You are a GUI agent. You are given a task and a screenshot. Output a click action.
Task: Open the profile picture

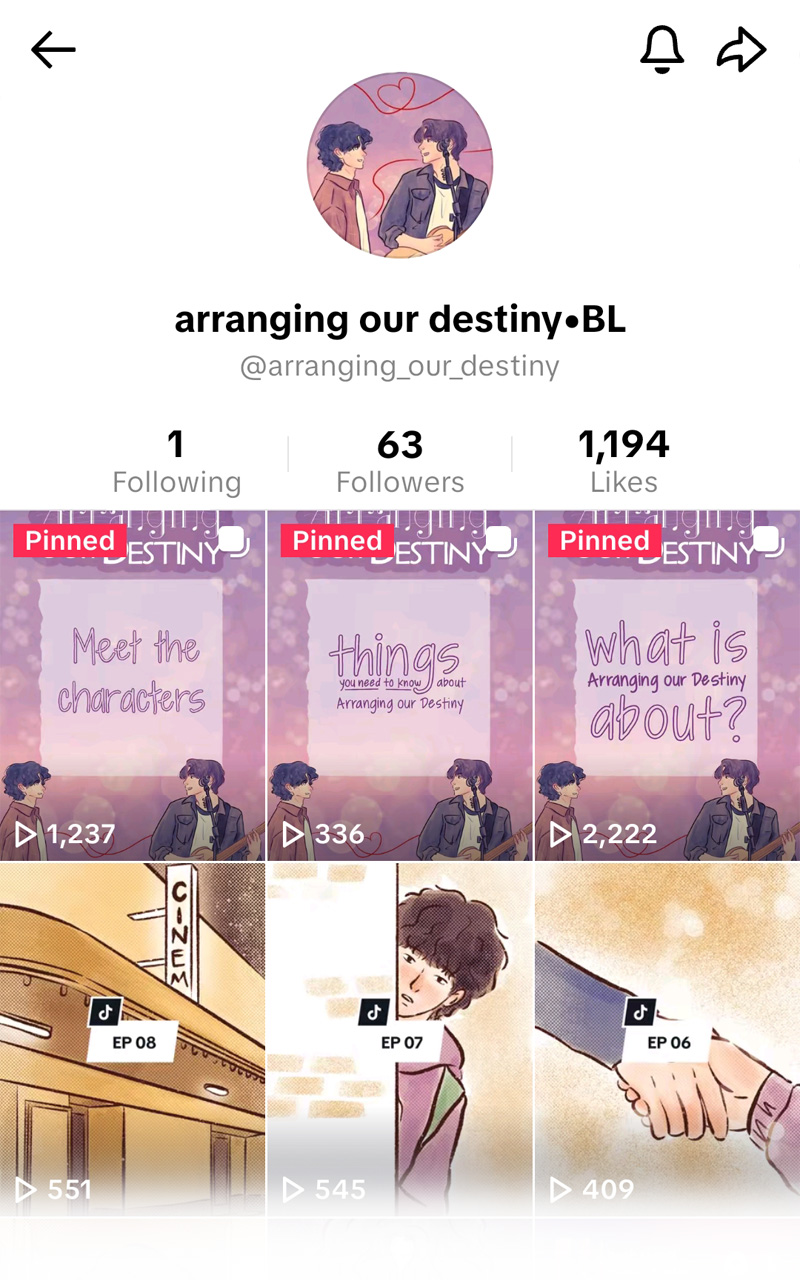(400, 165)
